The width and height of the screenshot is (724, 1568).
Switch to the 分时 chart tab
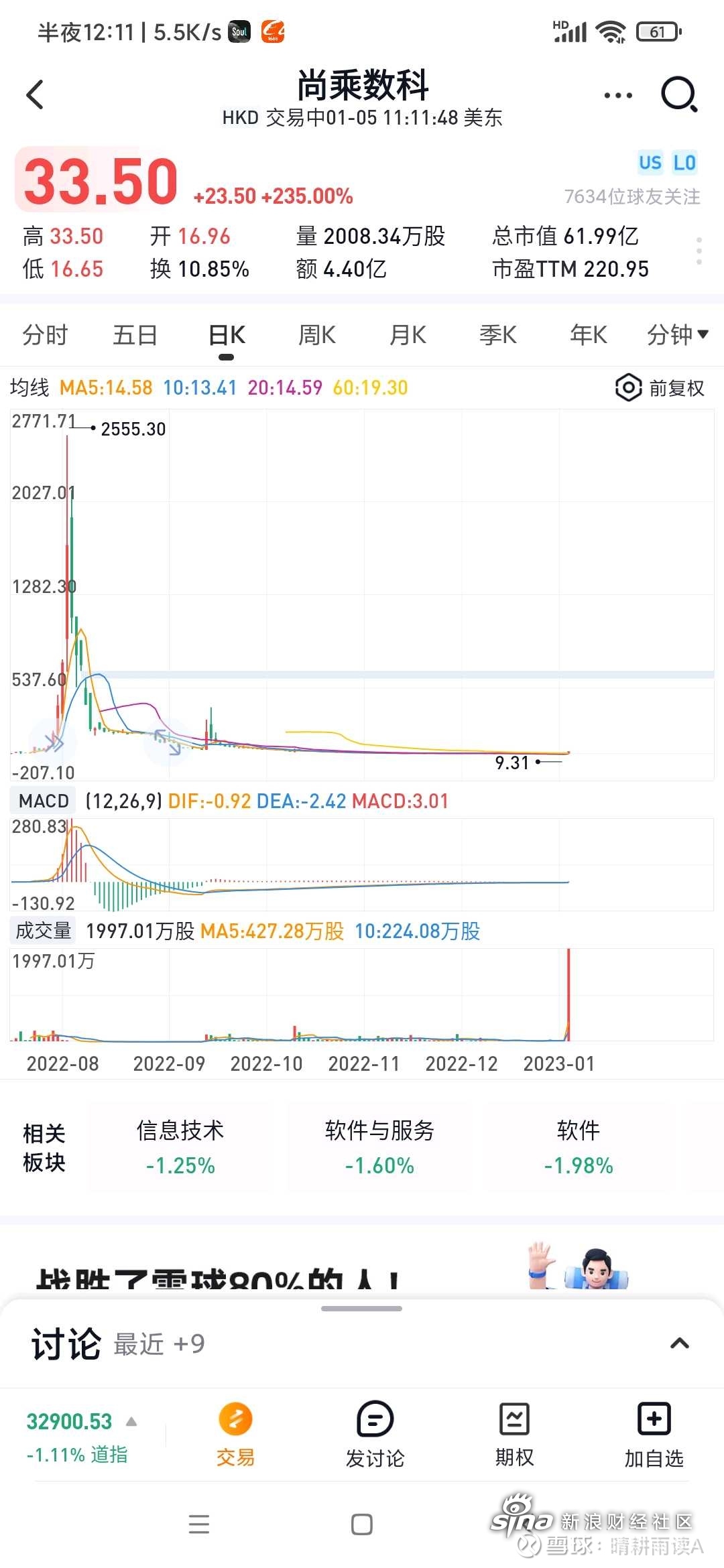[45, 334]
